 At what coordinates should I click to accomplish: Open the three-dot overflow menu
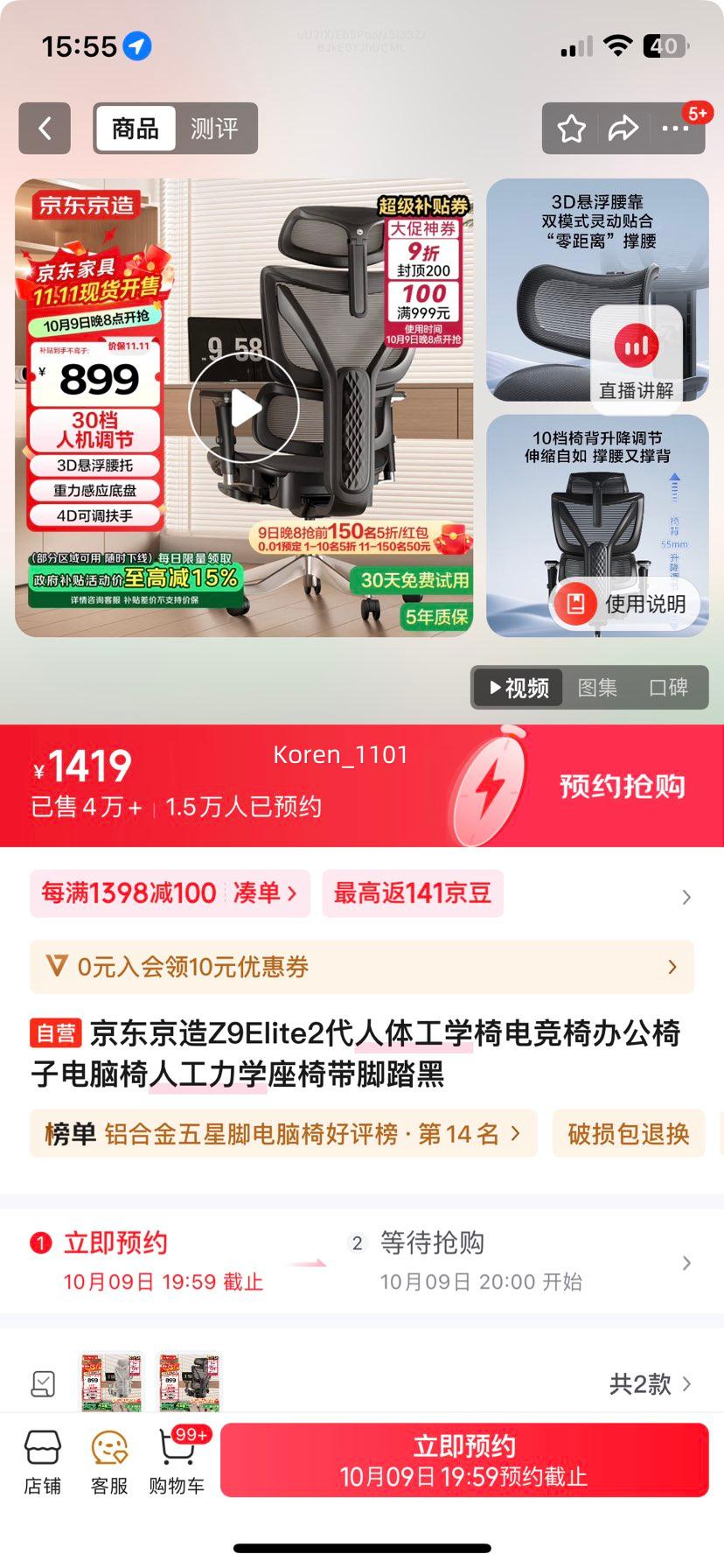[674, 129]
